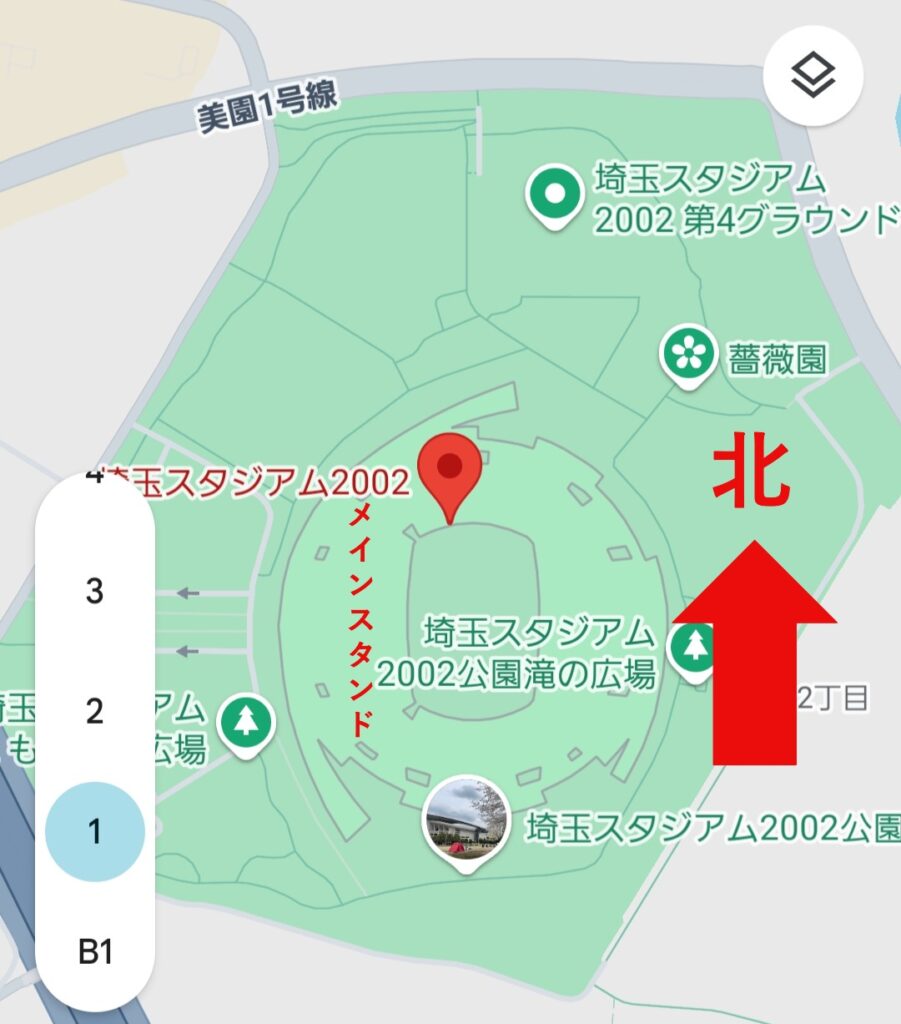The width and height of the screenshot is (901, 1024).
Task: Open the photo marker for 埼玉スタジアム2002公園
Action: click(465, 822)
